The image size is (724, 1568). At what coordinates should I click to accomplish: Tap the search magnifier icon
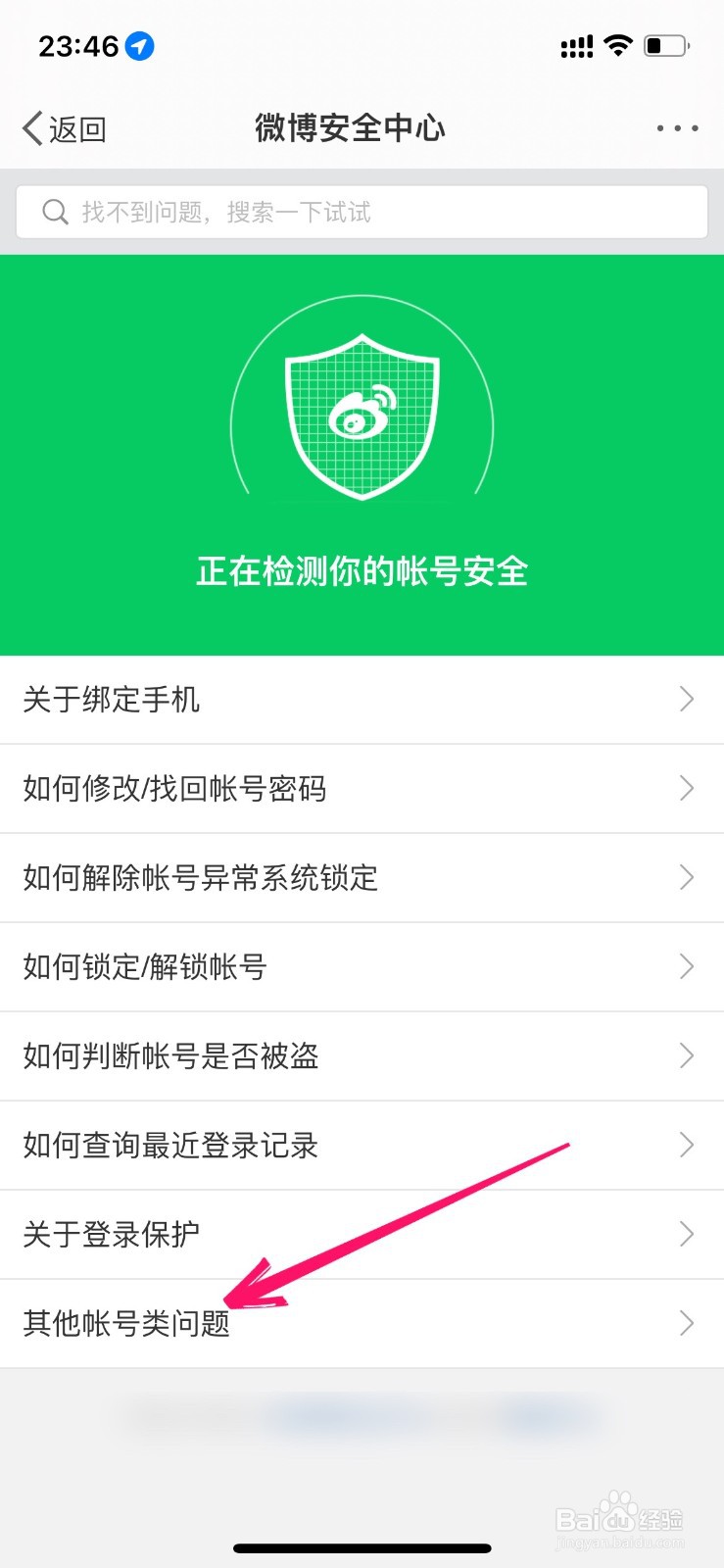coord(55,212)
